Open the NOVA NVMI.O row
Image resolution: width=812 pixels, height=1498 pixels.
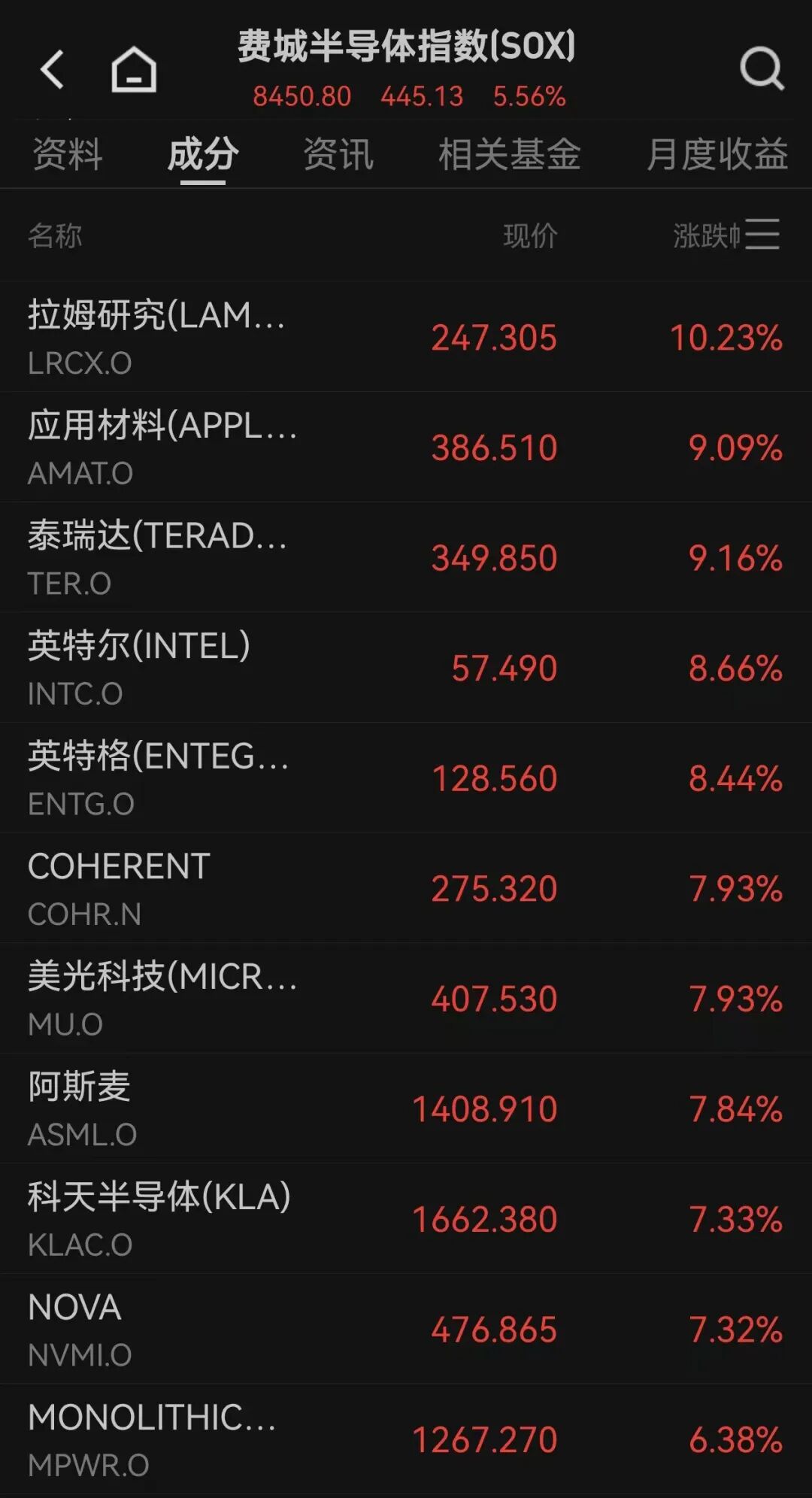coord(406,1330)
